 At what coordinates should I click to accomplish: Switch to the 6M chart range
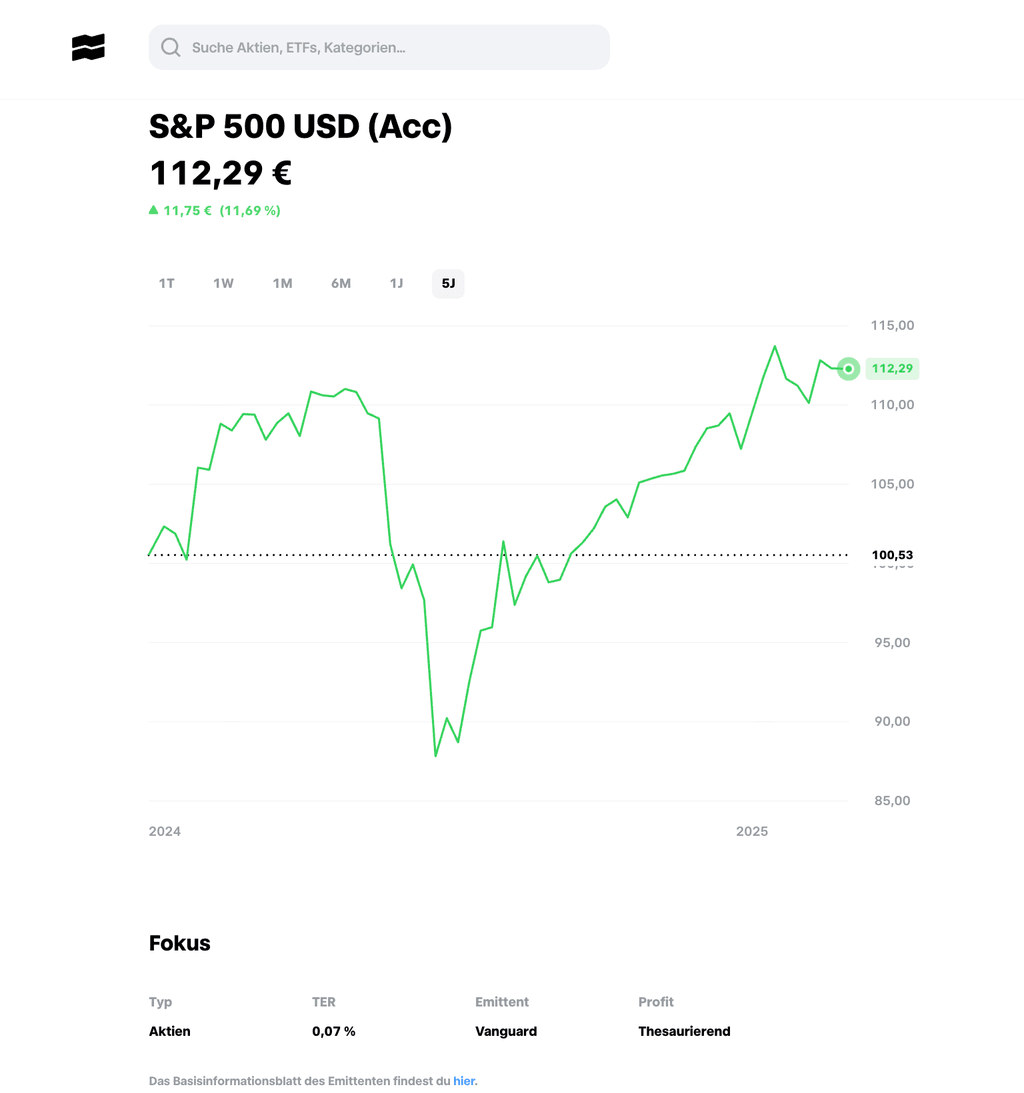pos(340,283)
